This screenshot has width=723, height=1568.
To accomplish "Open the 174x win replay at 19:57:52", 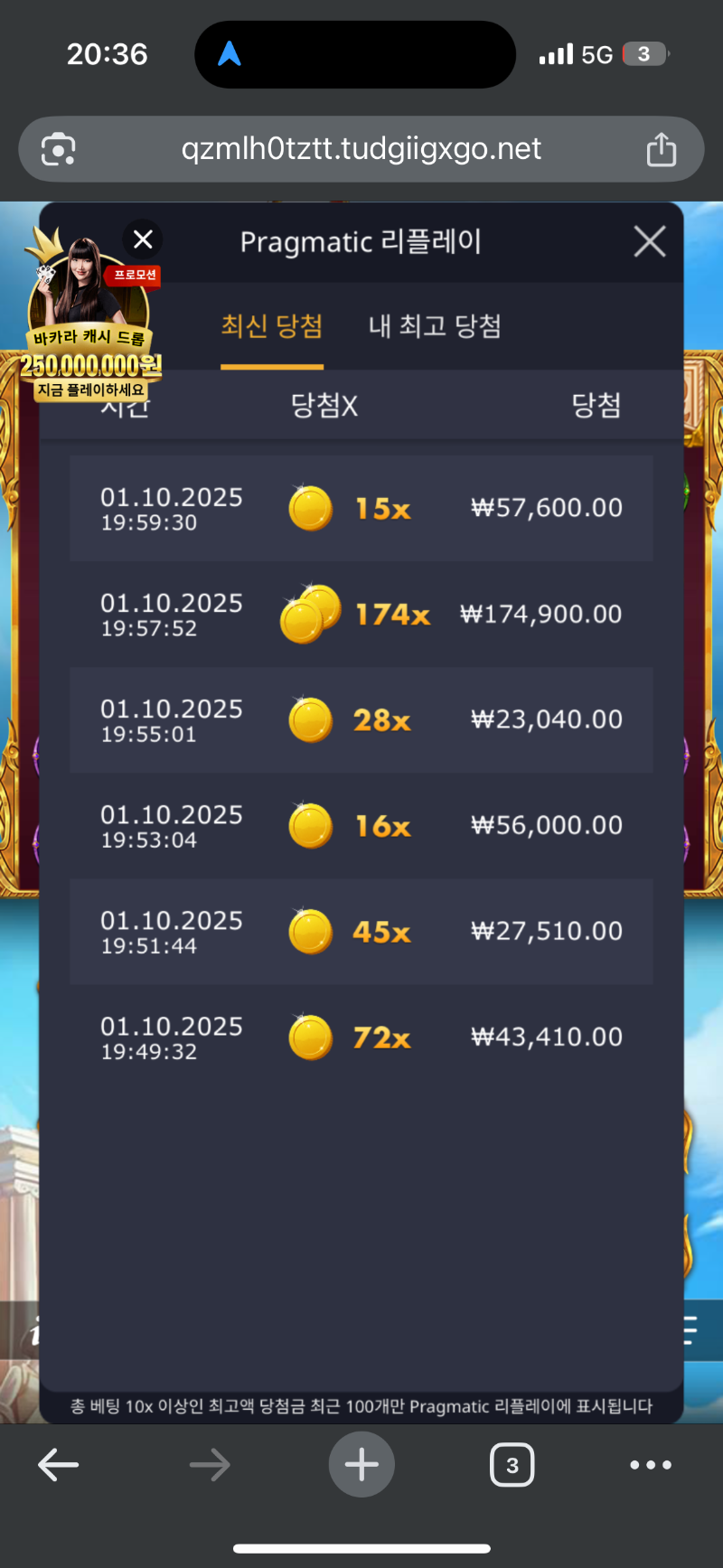I will (x=361, y=615).
